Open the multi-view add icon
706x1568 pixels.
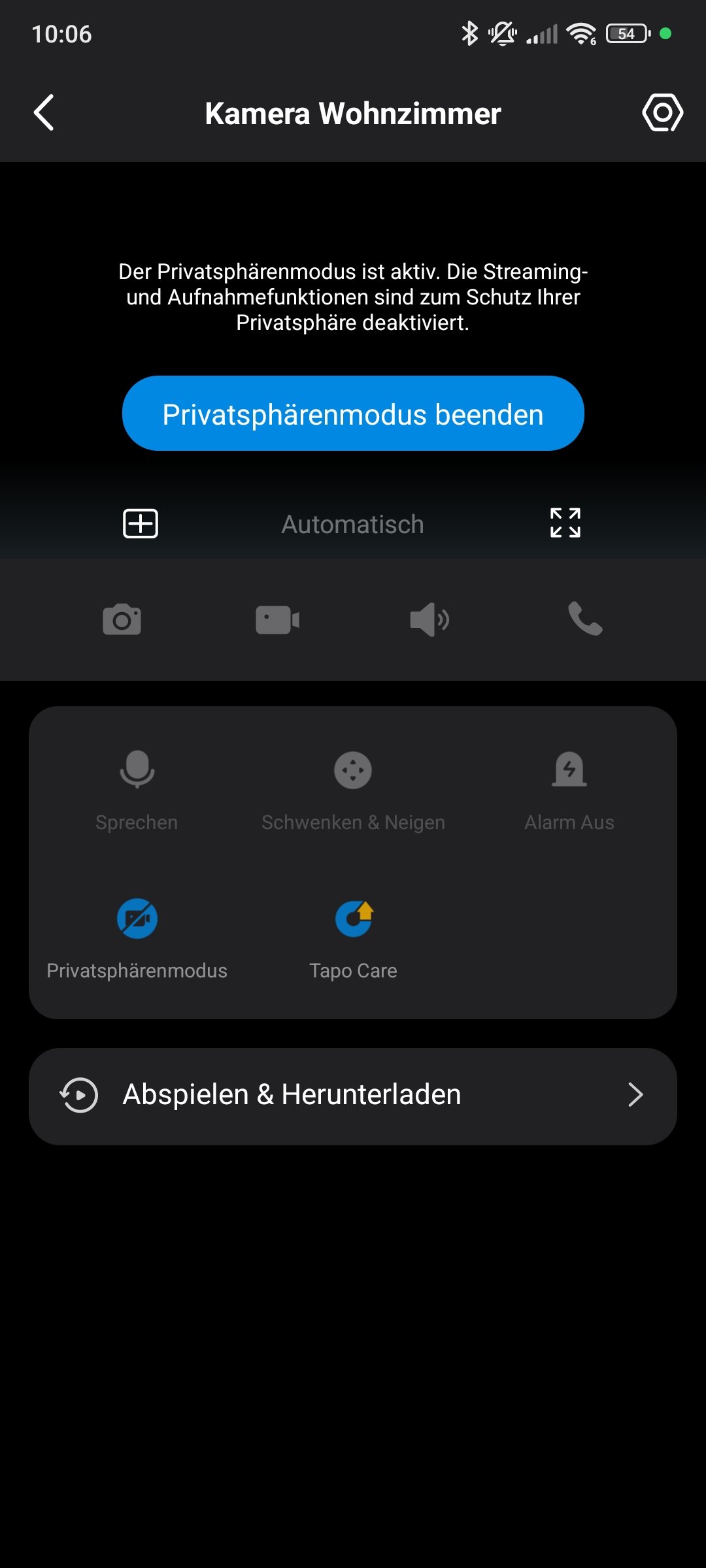[141, 523]
